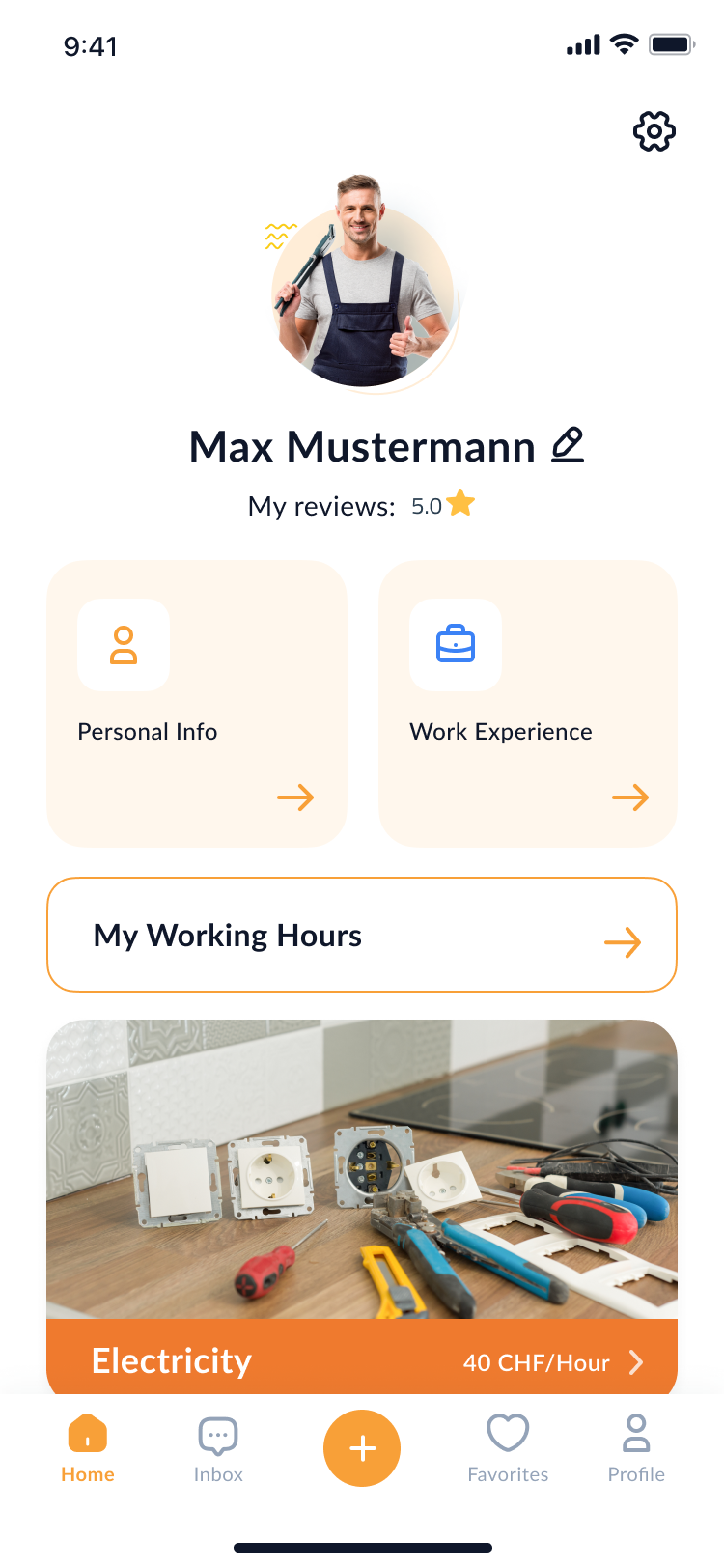Open the settings gear
Screen dimensions: 724x1568
[x=654, y=131]
